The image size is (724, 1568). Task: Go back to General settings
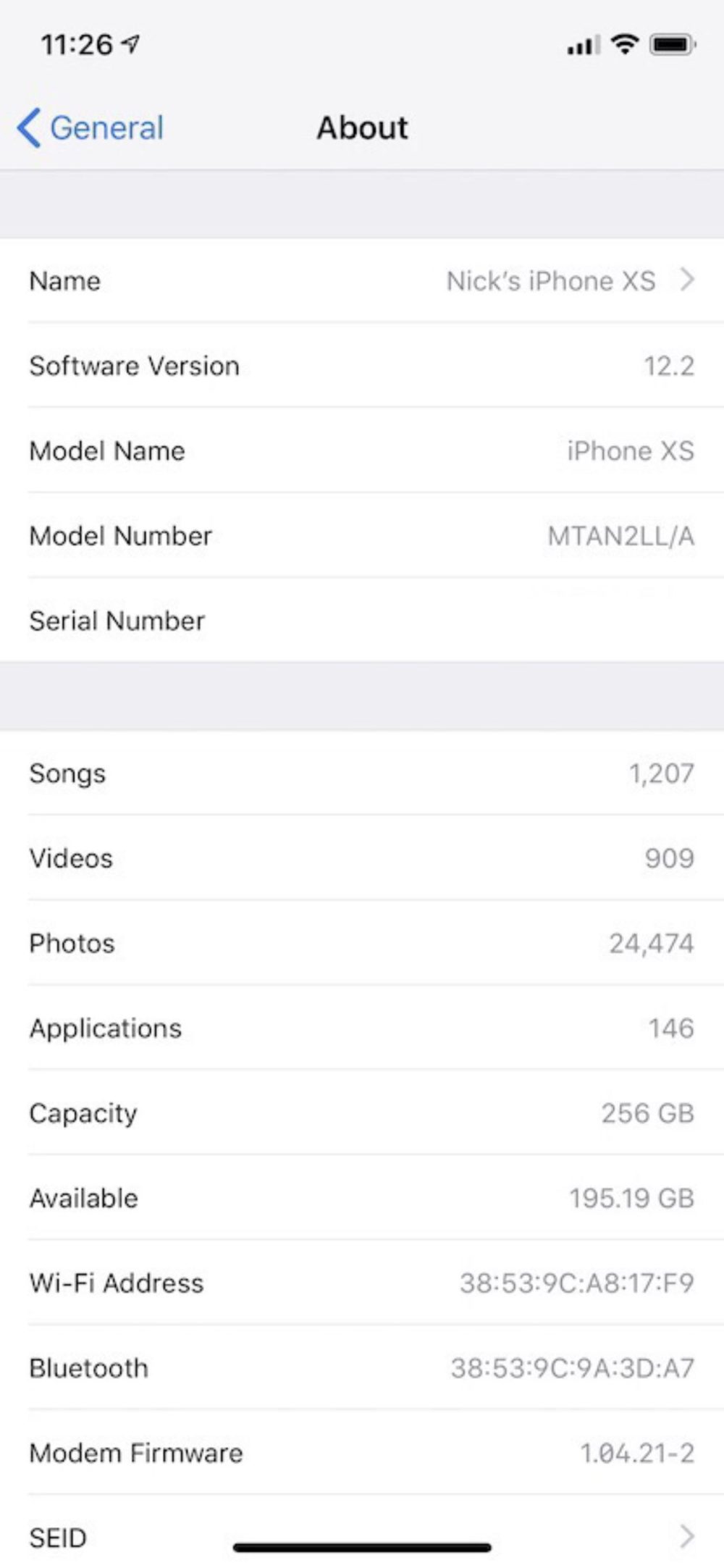[x=90, y=128]
